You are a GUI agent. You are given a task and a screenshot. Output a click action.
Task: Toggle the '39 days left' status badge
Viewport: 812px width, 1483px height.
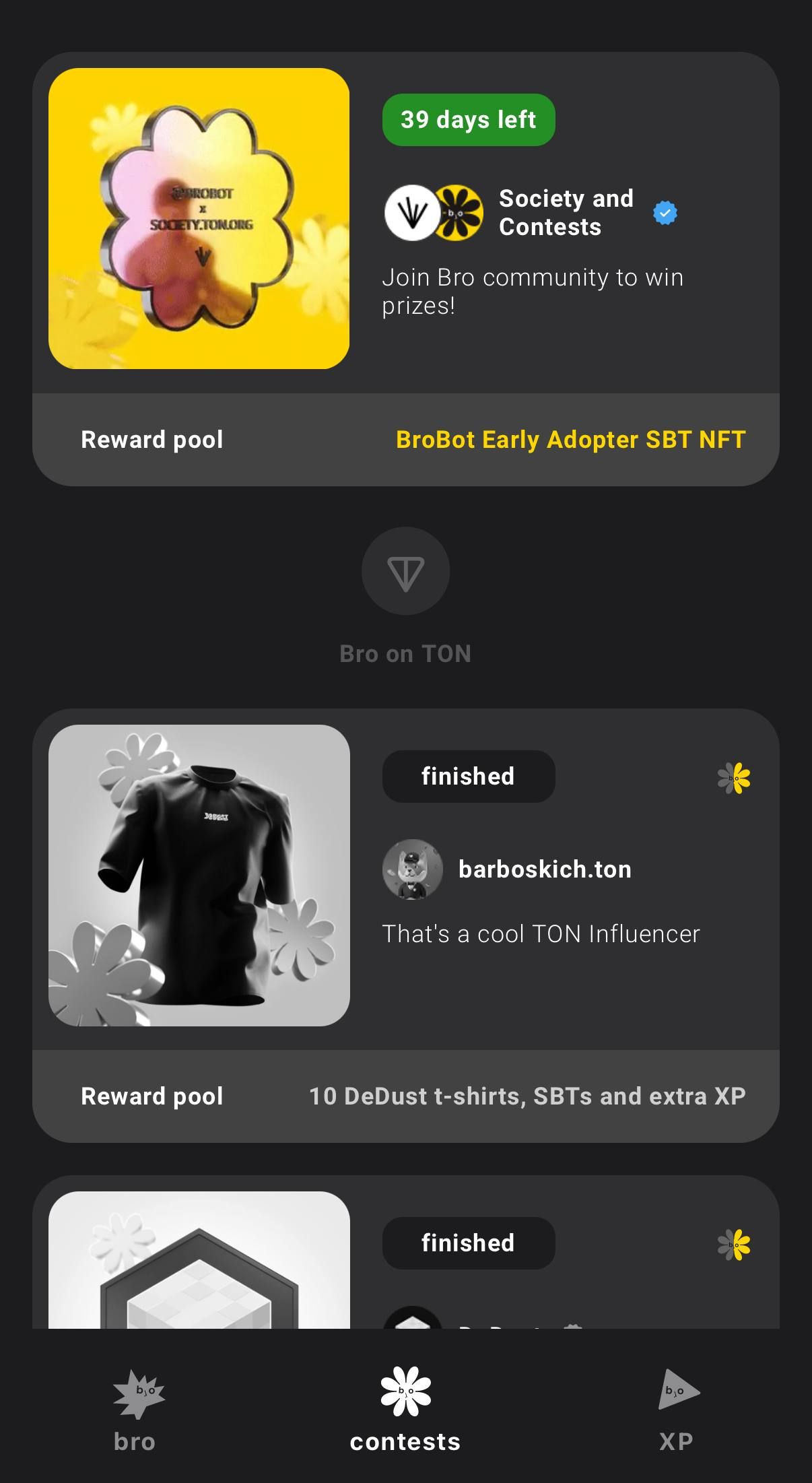click(x=468, y=119)
